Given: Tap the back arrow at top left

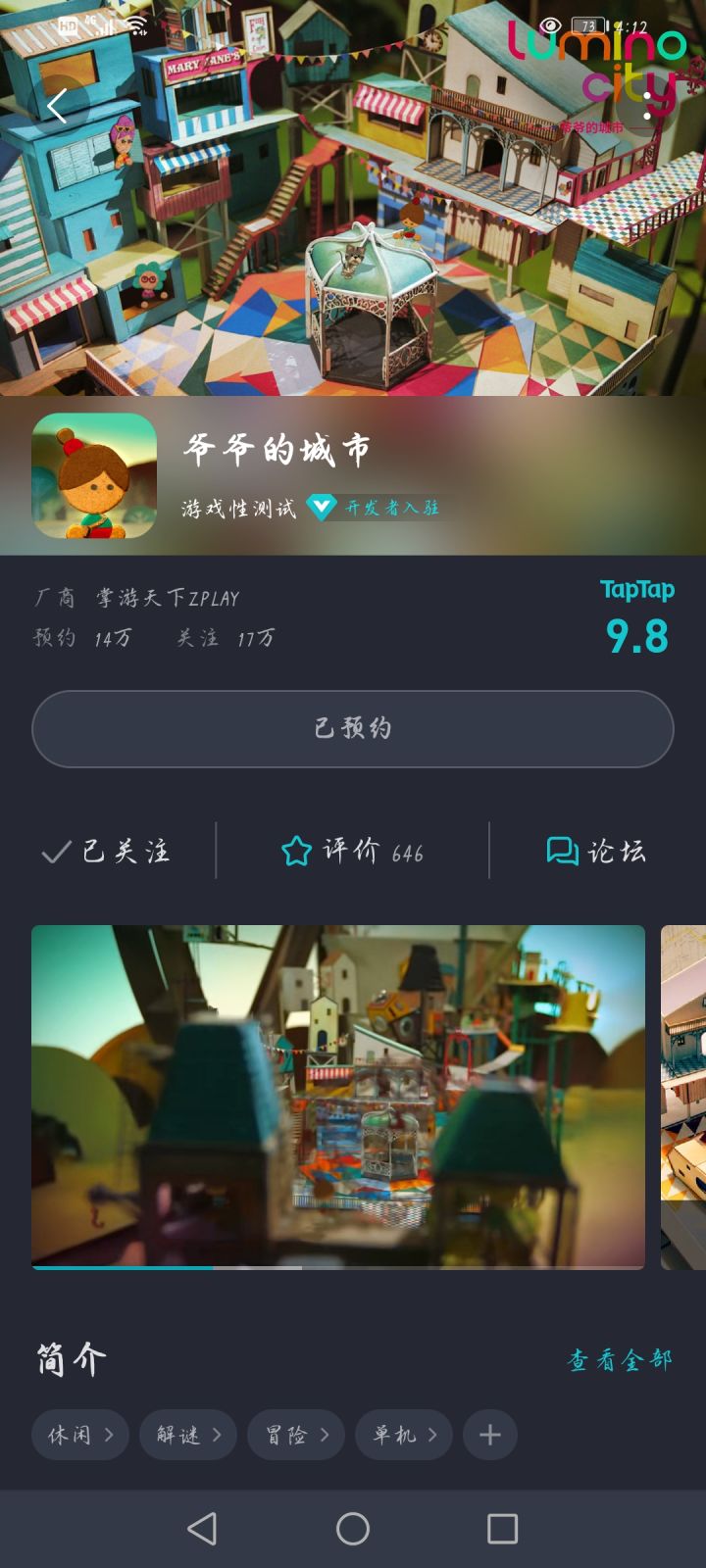Looking at the screenshot, I should pos(59,105).
